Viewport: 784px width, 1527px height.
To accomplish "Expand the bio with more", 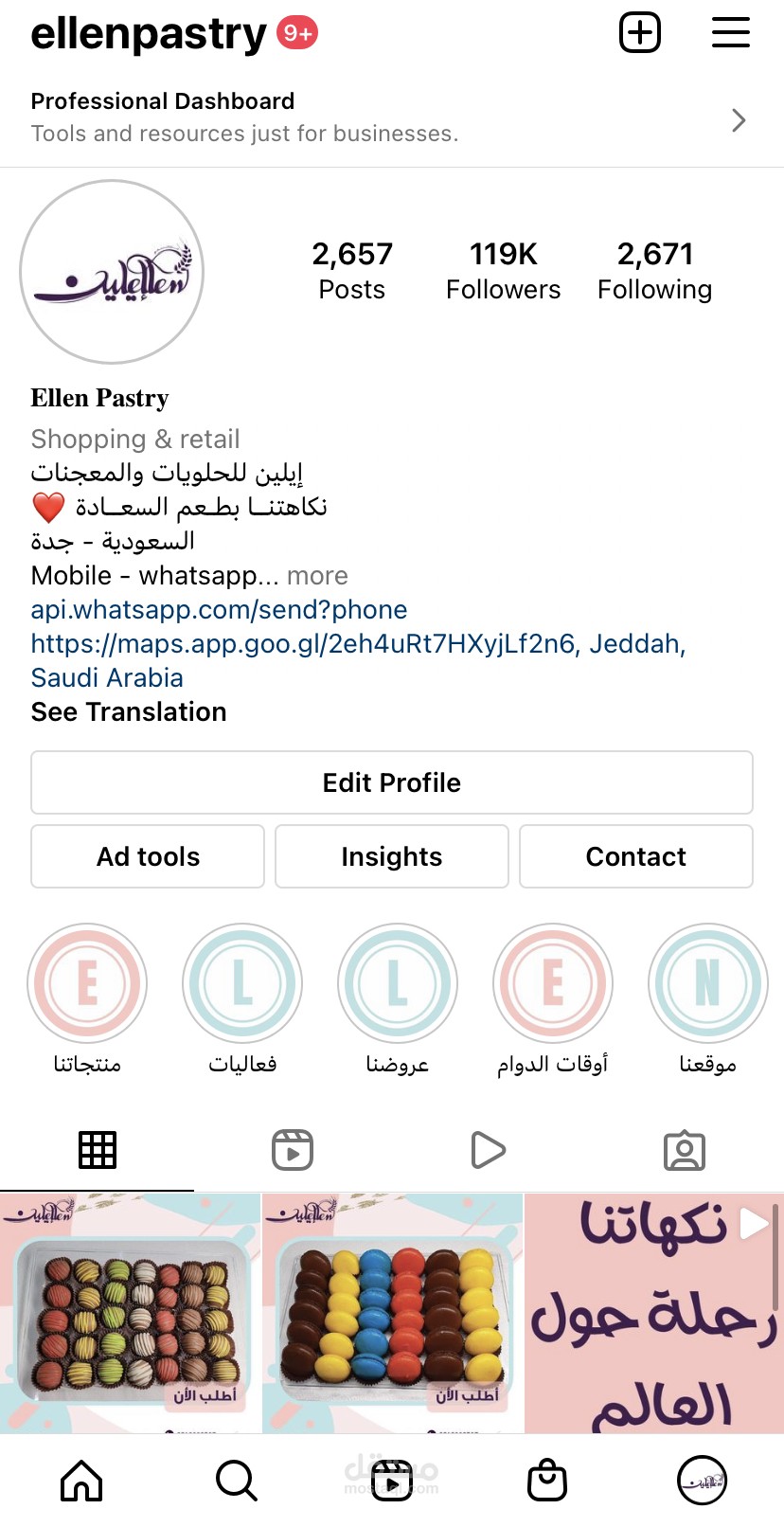I will [317, 576].
